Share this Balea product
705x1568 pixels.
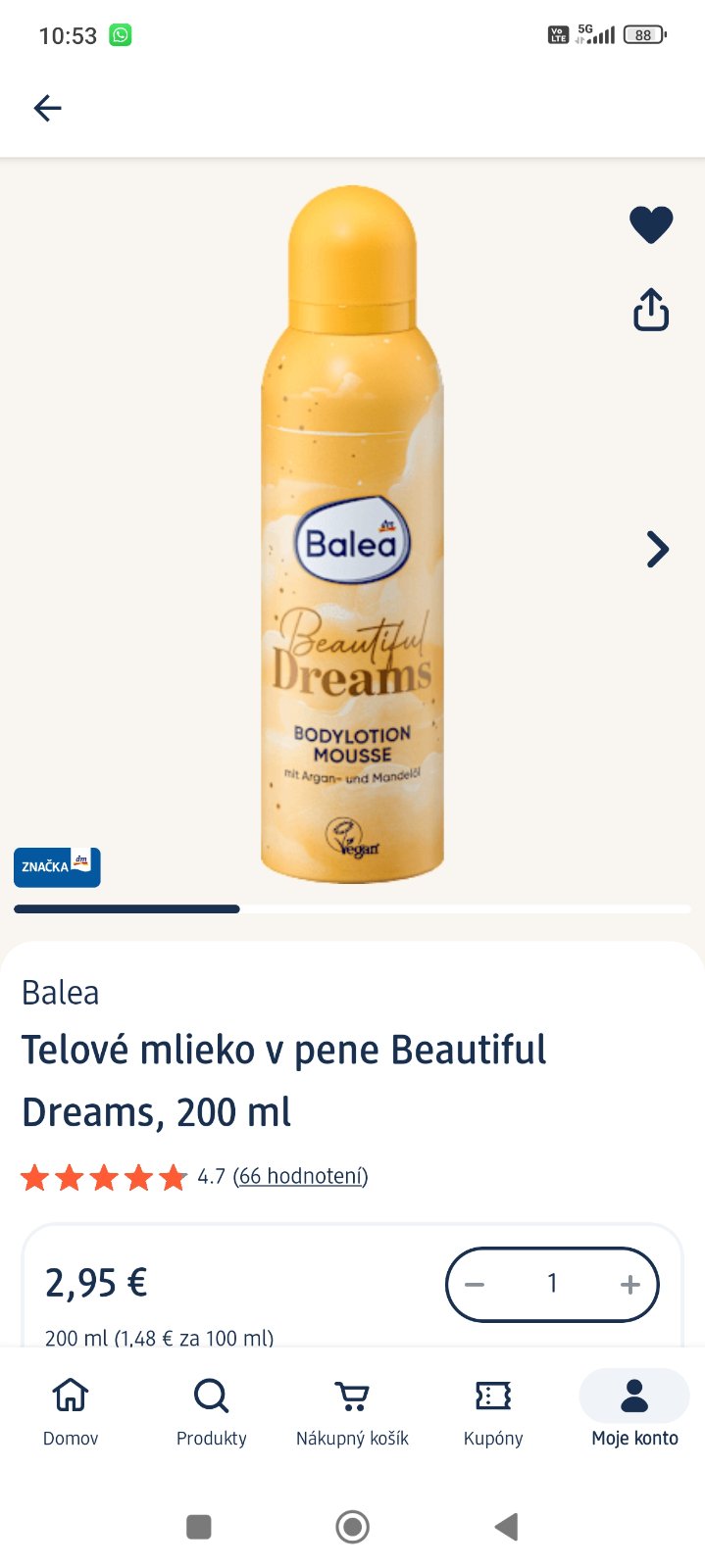pos(650,310)
